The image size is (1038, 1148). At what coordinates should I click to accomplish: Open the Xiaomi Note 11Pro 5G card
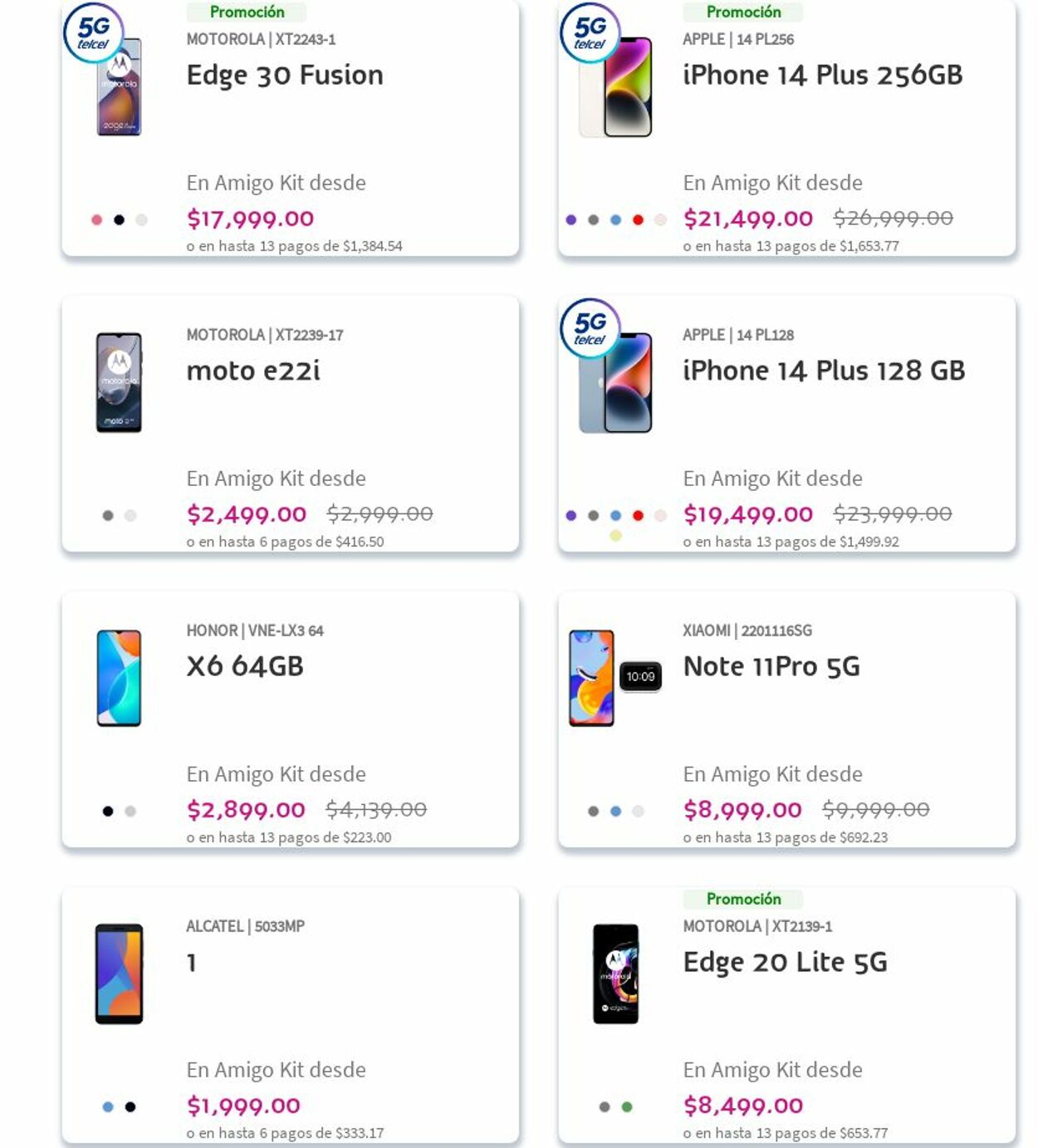pyautogui.click(x=771, y=666)
